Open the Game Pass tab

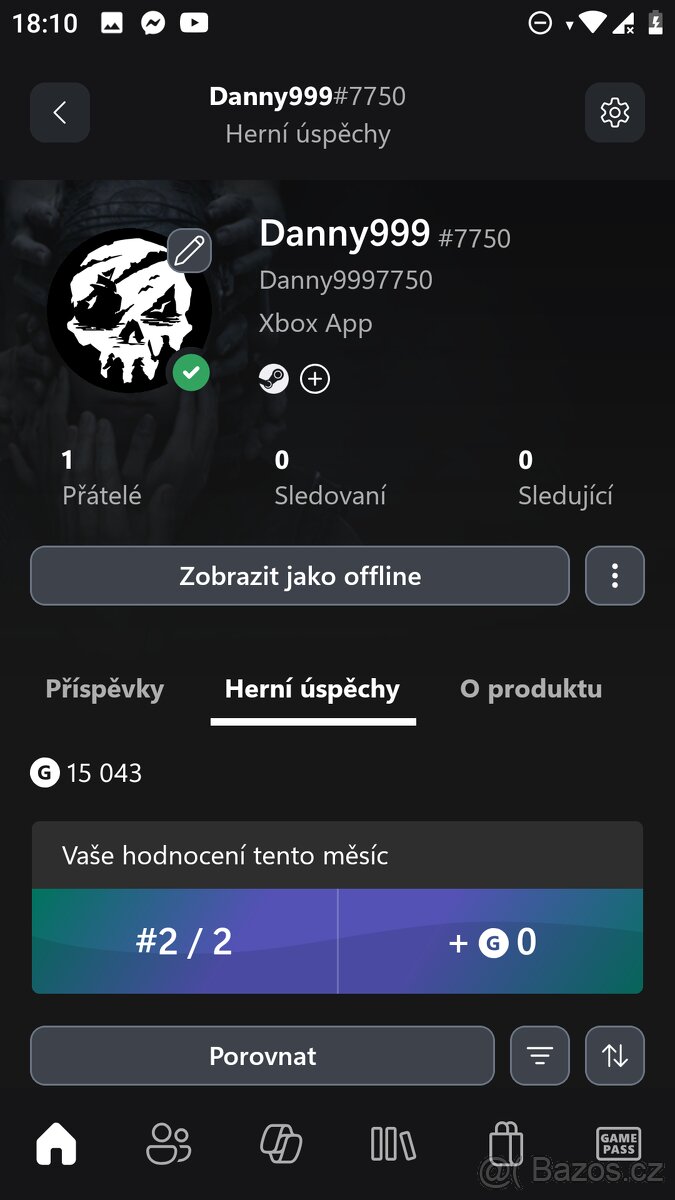[618, 1143]
